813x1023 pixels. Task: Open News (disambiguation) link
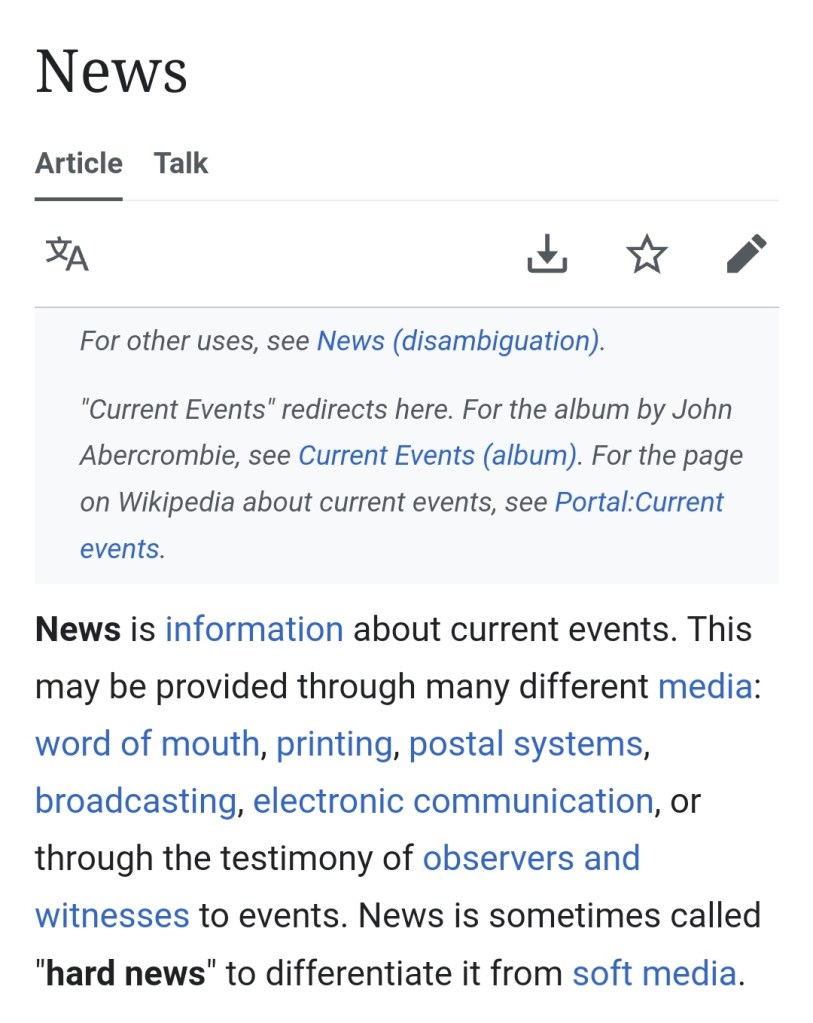[458, 341]
